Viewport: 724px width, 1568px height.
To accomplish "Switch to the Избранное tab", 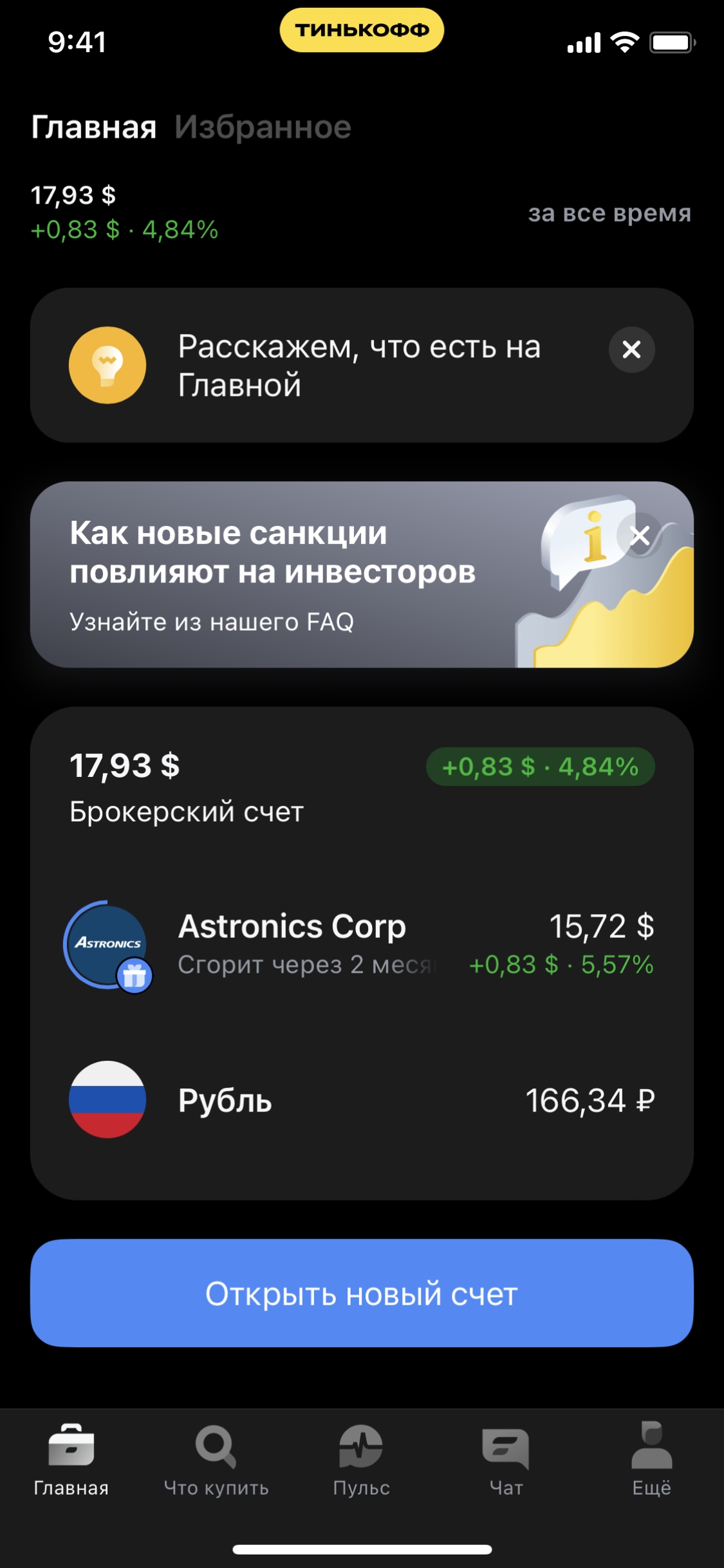I will coord(263,127).
